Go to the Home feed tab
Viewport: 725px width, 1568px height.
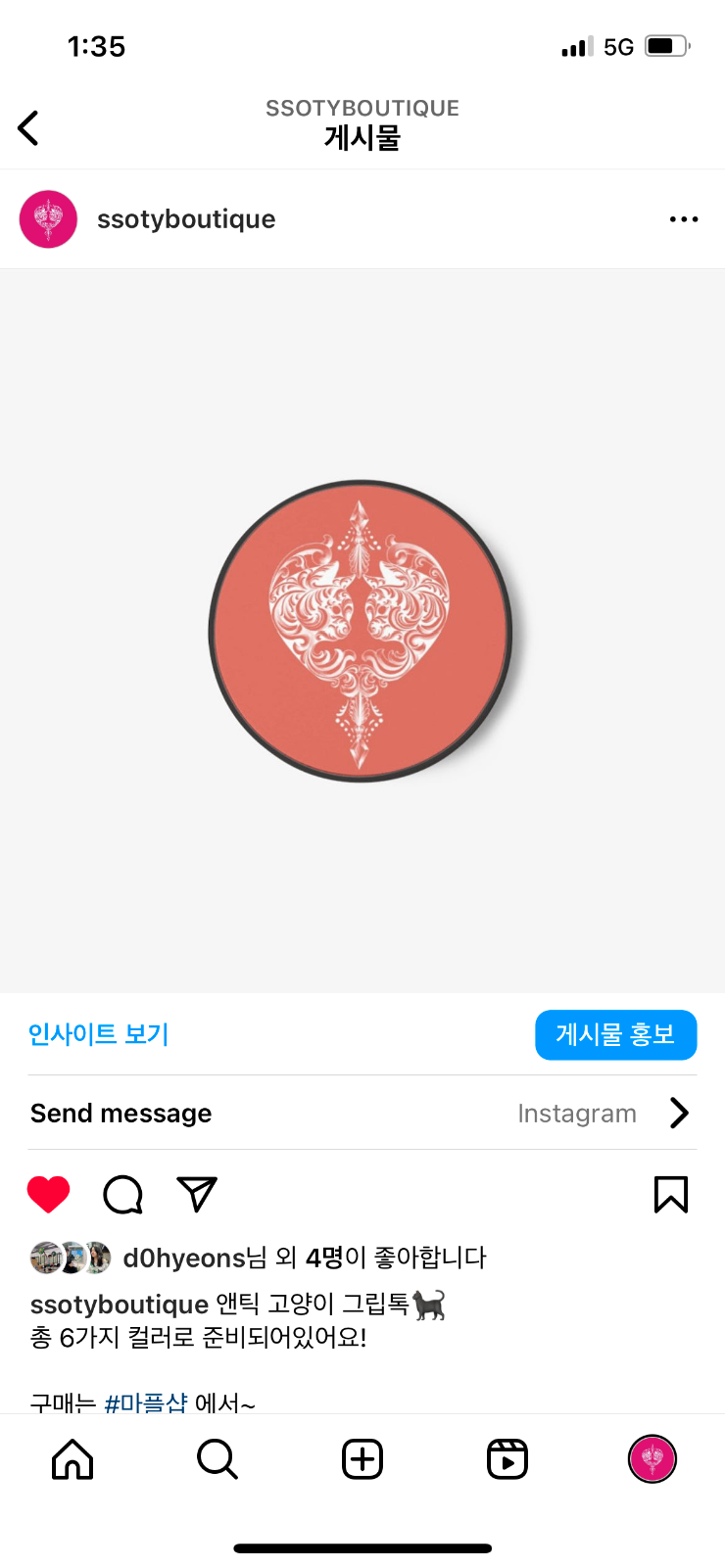[x=72, y=1459]
